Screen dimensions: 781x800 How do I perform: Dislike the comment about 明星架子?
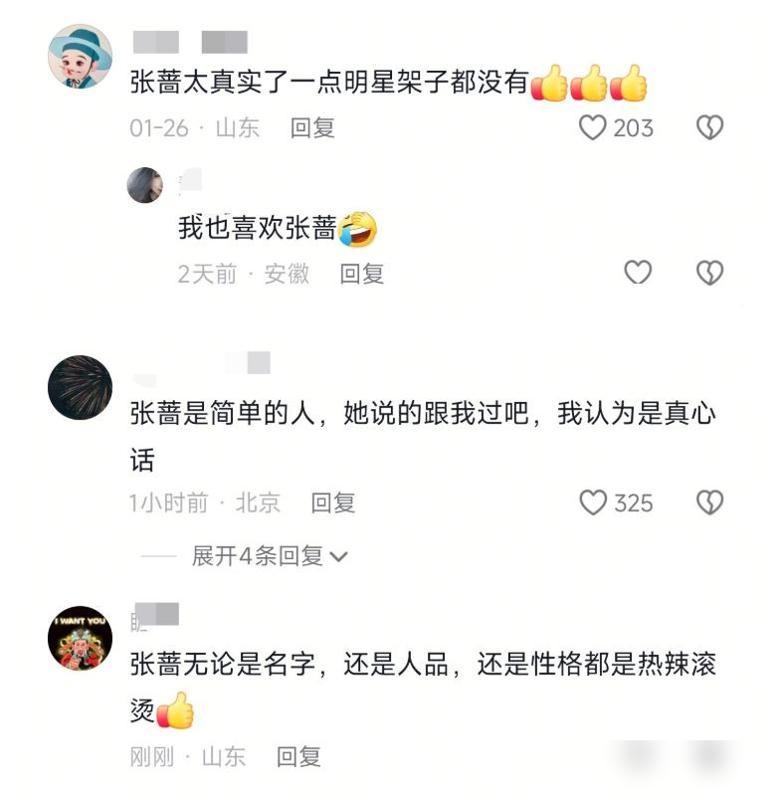(709, 128)
